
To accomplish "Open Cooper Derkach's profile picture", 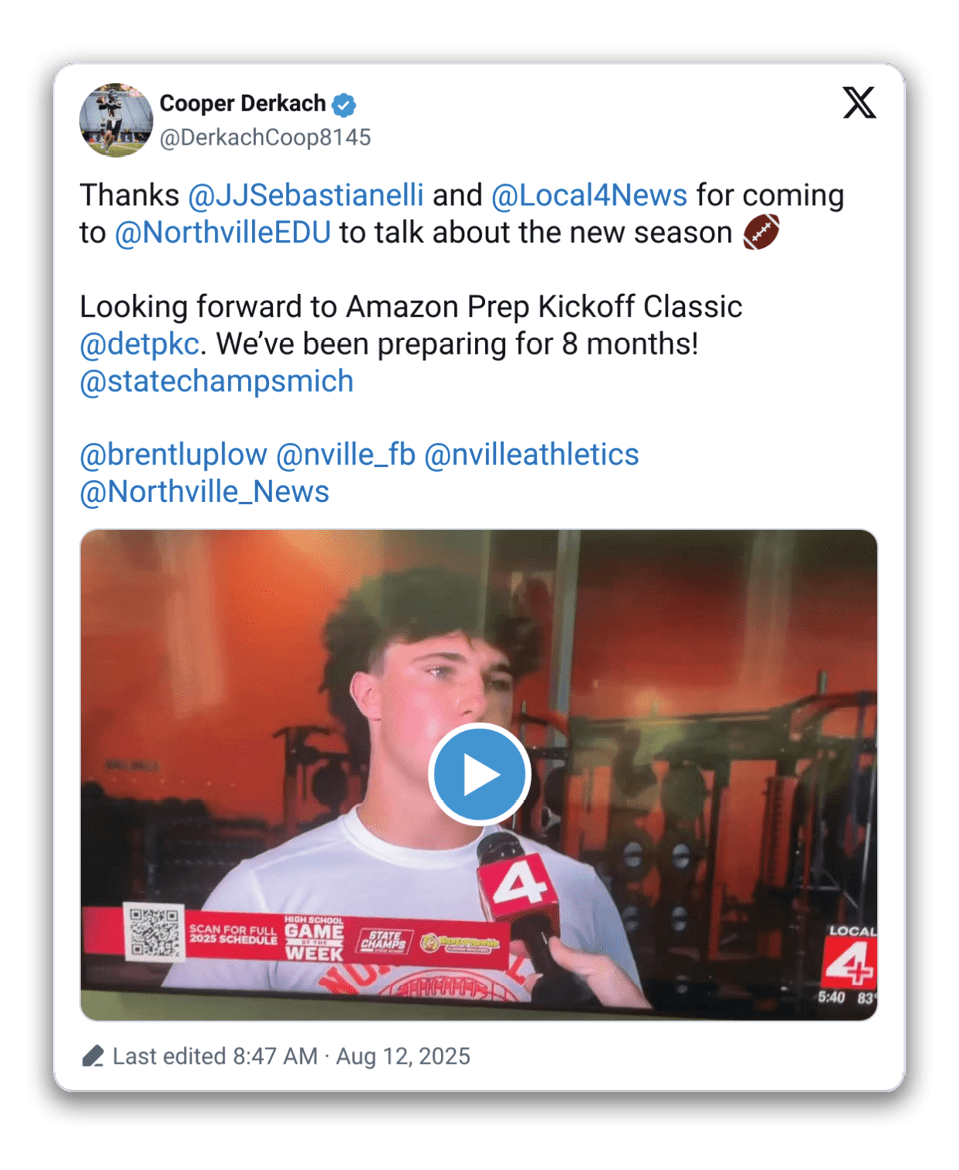I will coord(116,120).
